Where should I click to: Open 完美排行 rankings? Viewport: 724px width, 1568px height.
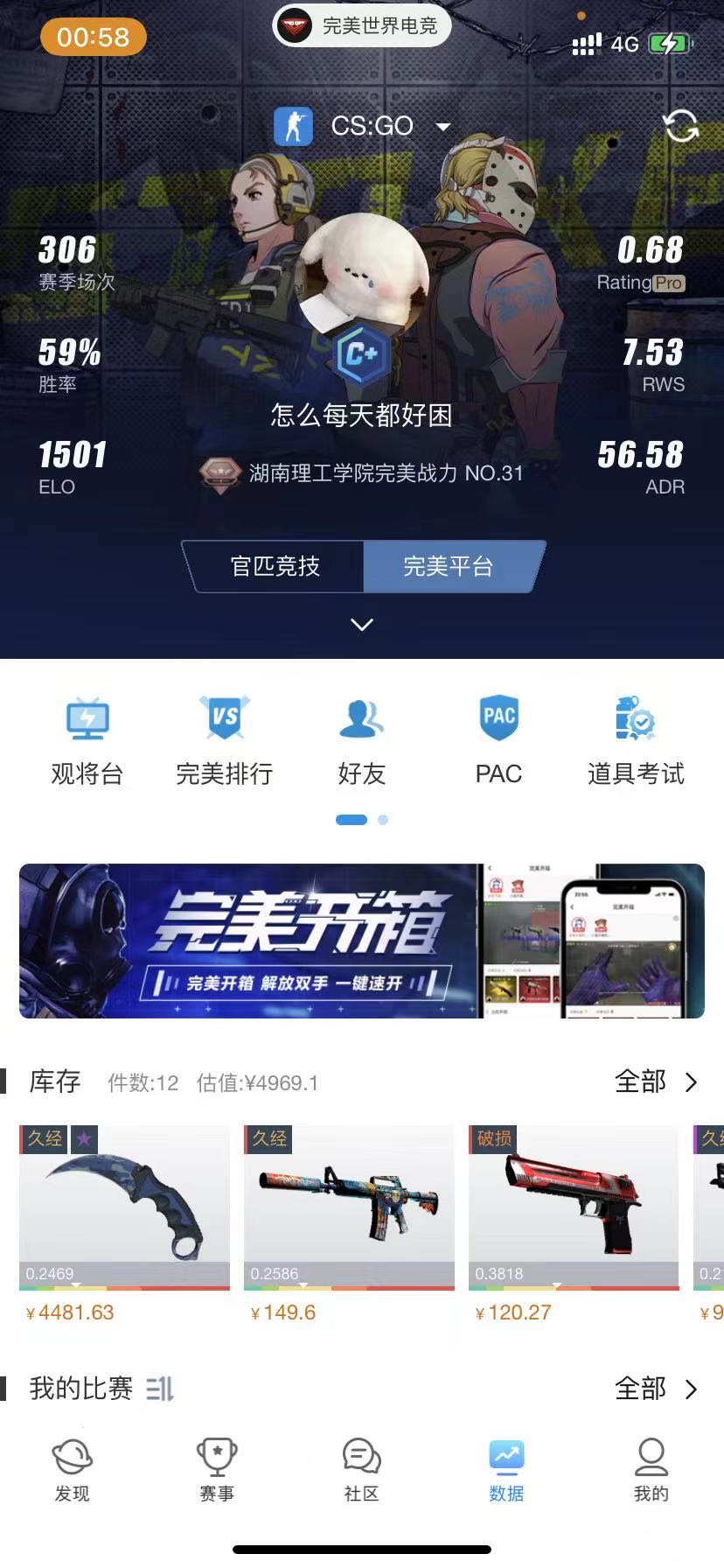point(225,741)
